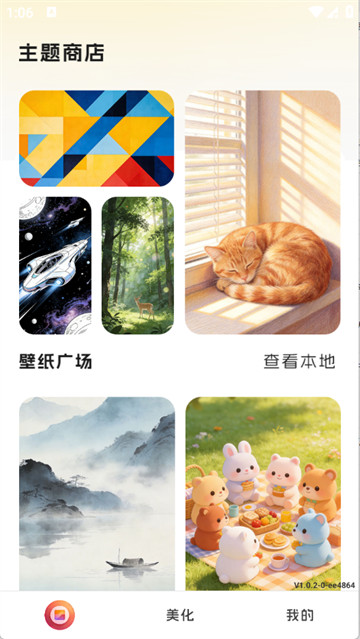Screen dimensions: 360x639
Task: Select the wallpaper icon tab
Action: coord(60,615)
